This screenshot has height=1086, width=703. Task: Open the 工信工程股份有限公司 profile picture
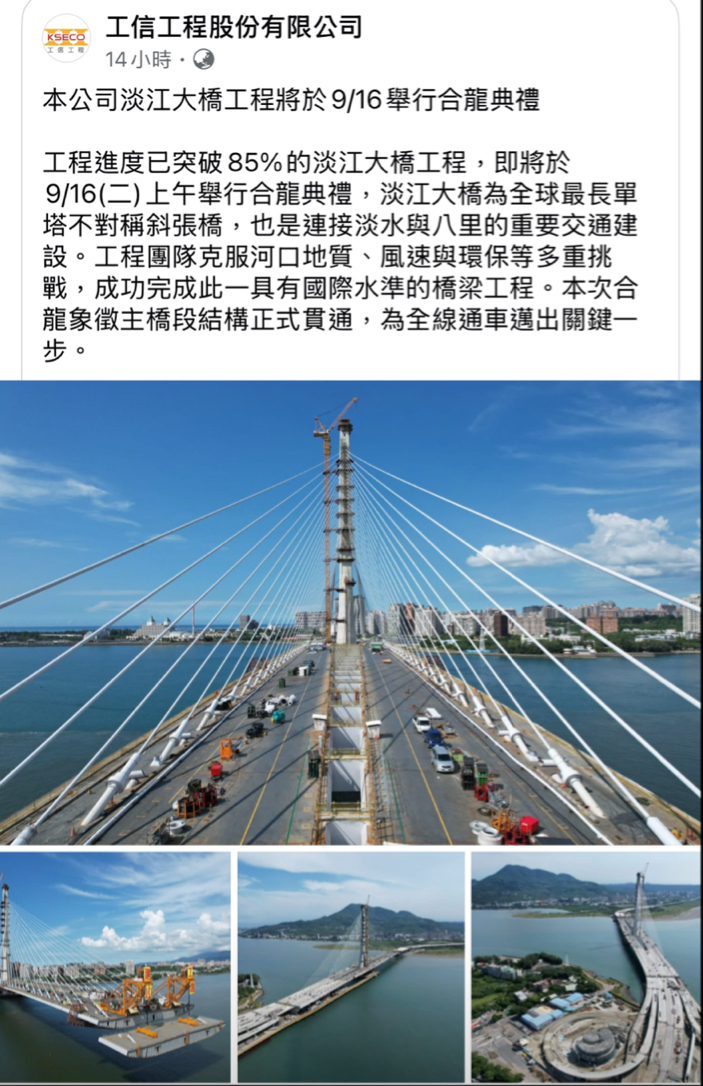(66, 38)
